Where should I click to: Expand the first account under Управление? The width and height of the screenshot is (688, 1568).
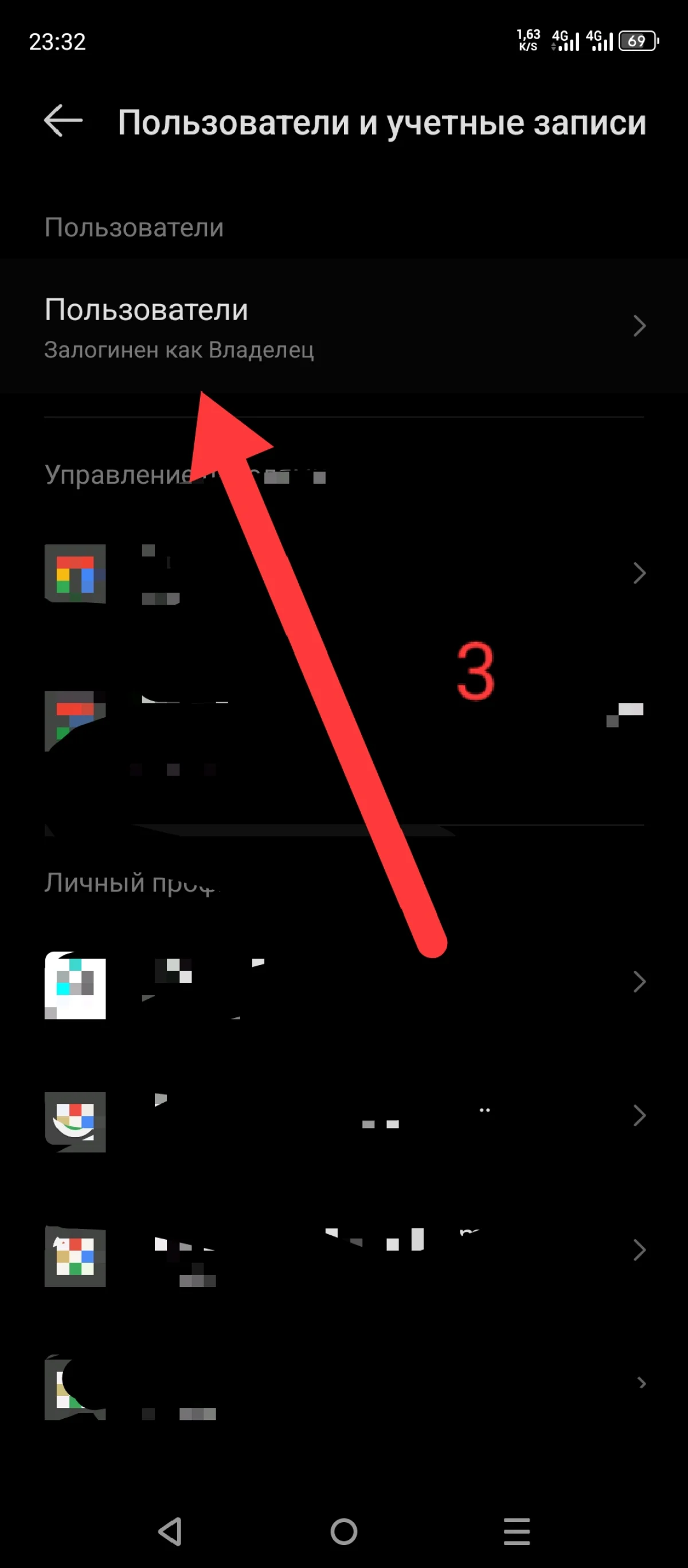click(640, 572)
